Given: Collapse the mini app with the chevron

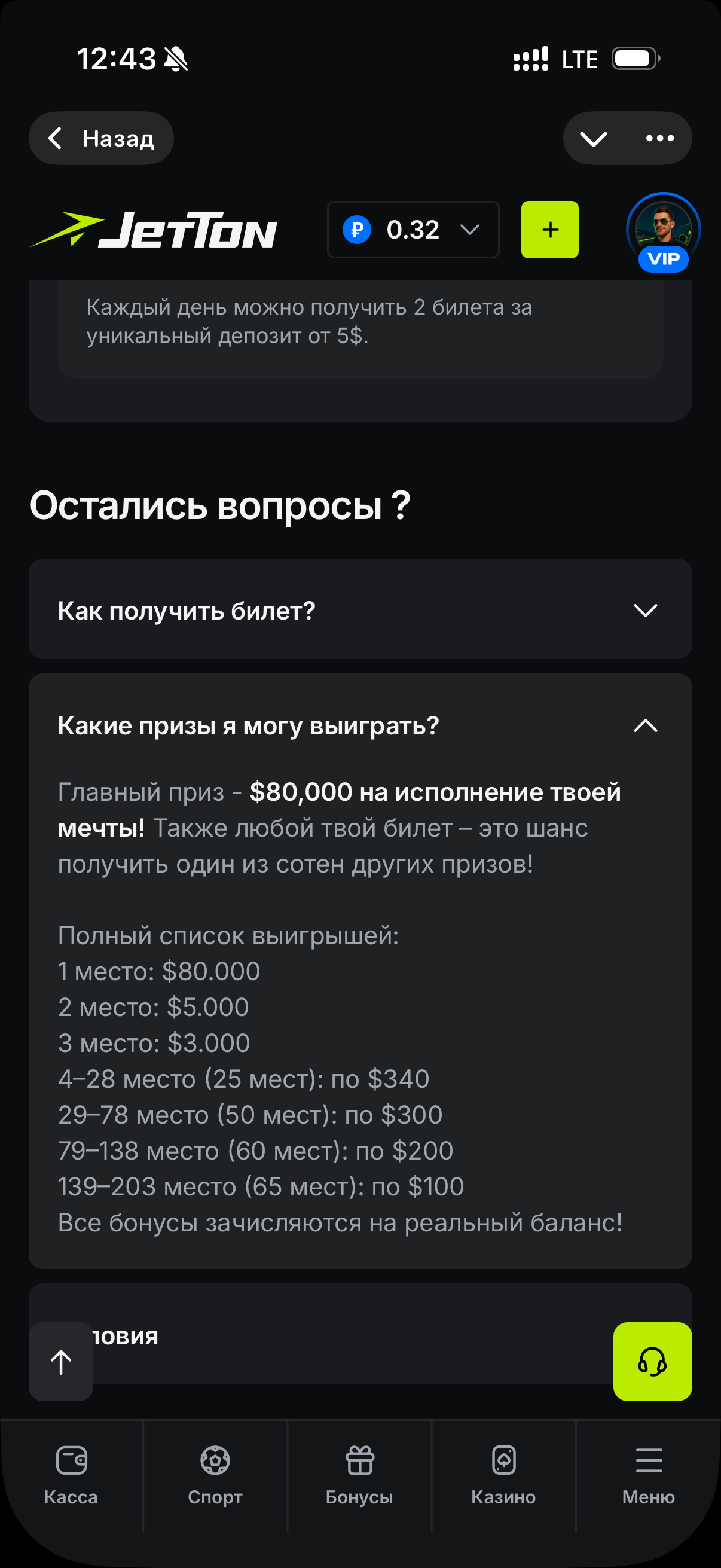Looking at the screenshot, I should coord(593,139).
